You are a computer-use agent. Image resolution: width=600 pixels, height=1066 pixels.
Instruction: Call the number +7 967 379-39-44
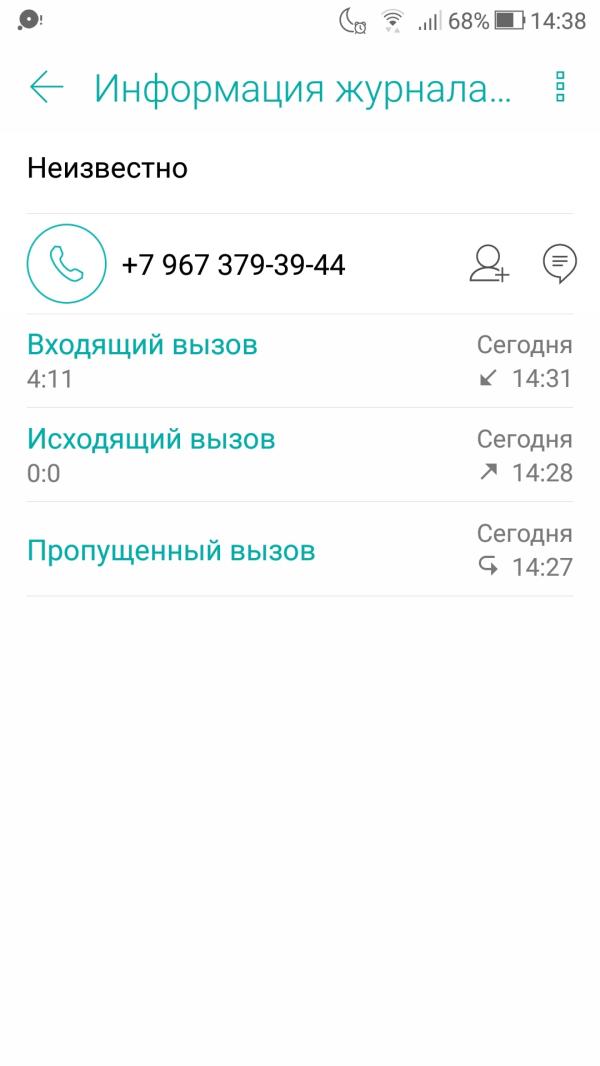tap(66, 264)
